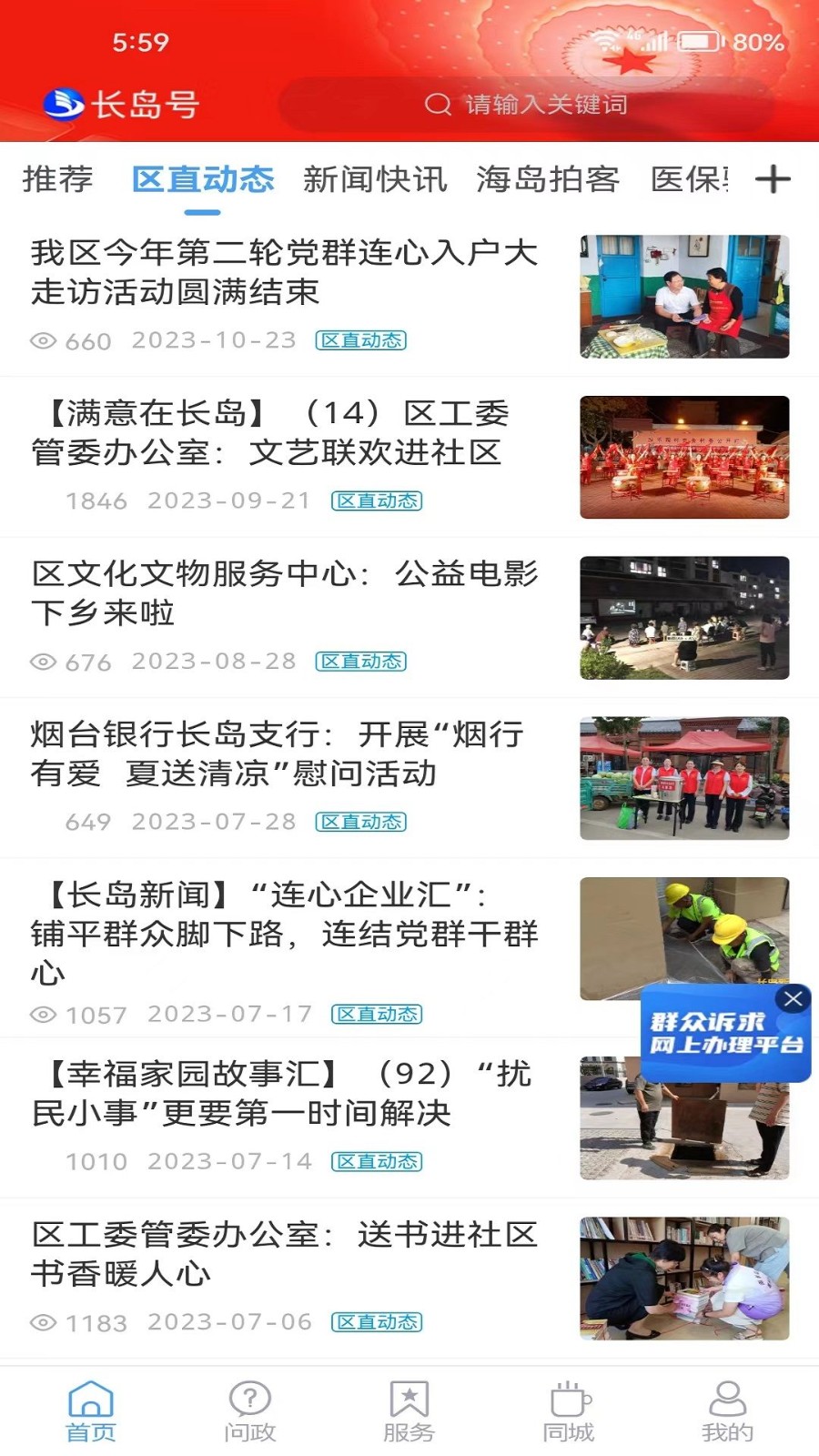Tap the plus icon to add channels

click(x=773, y=179)
